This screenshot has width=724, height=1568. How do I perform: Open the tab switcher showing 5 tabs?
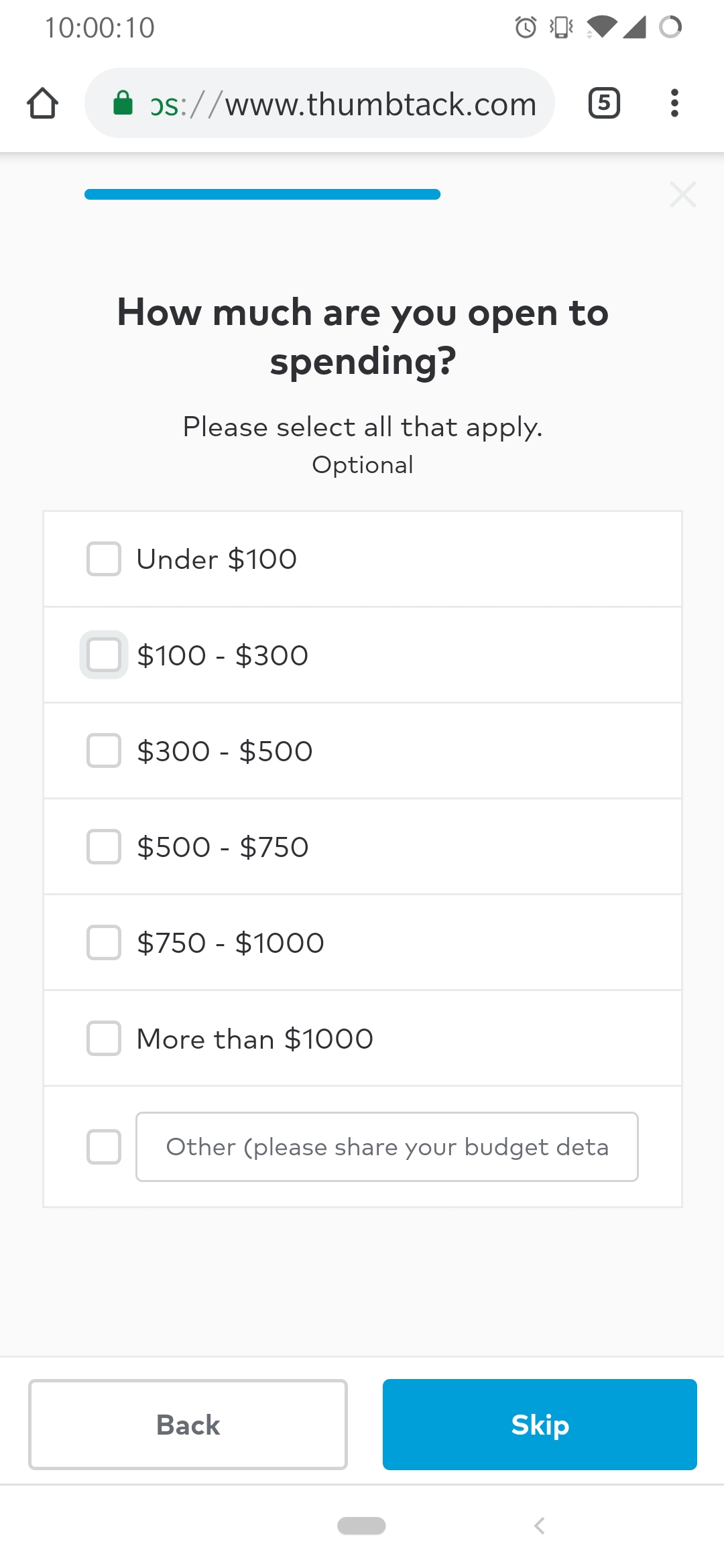[x=602, y=103]
